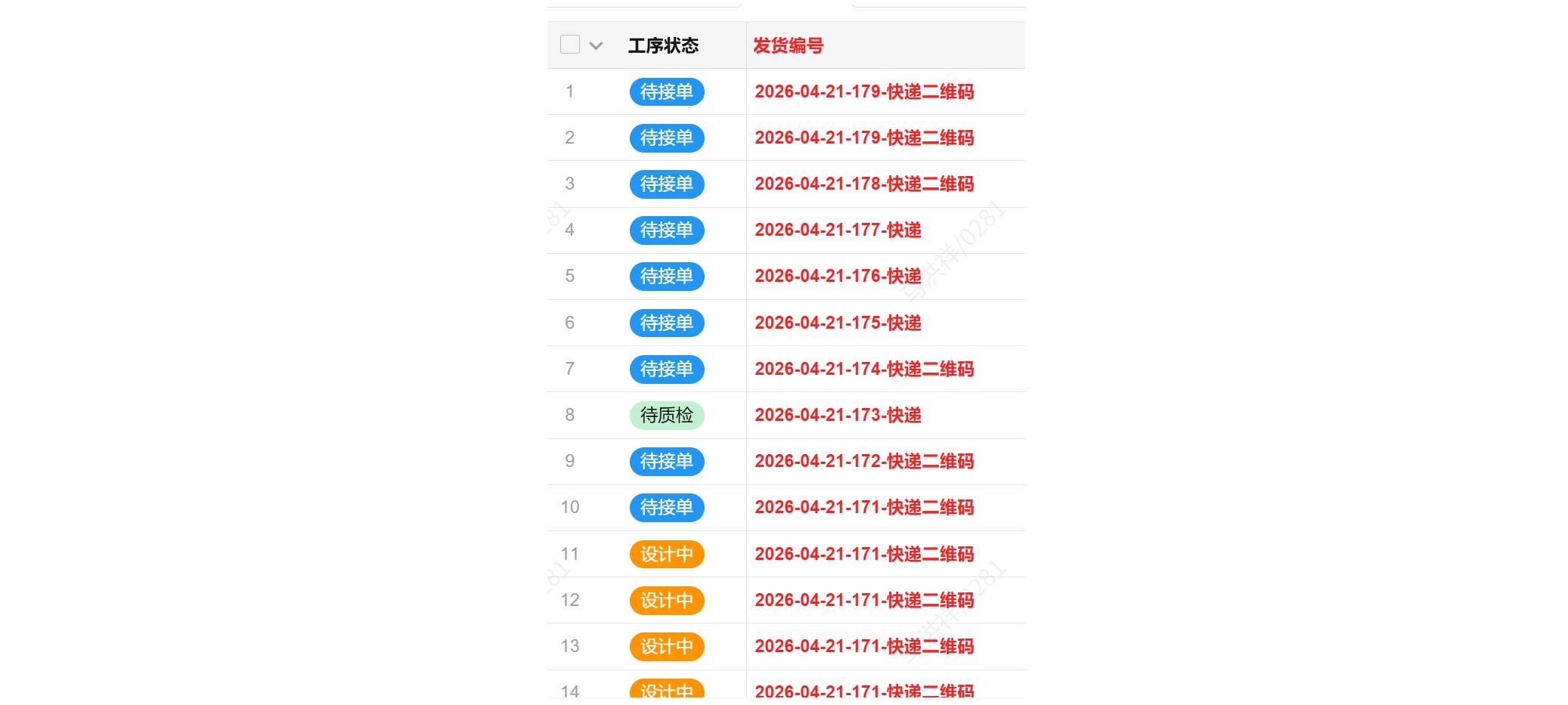Select the 2026-04-21-176-快递 record

(838, 277)
